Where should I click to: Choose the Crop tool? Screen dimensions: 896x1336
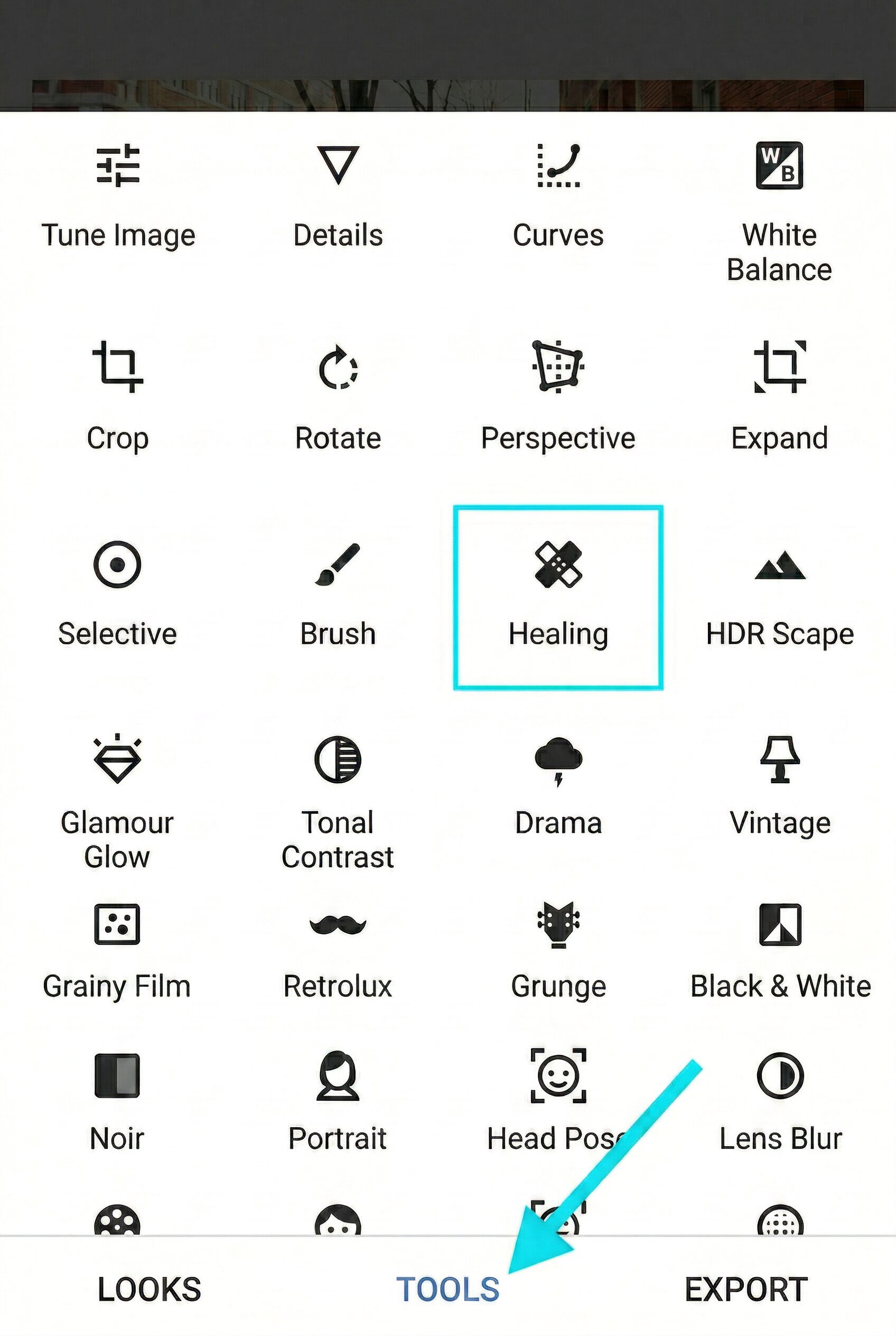118,394
